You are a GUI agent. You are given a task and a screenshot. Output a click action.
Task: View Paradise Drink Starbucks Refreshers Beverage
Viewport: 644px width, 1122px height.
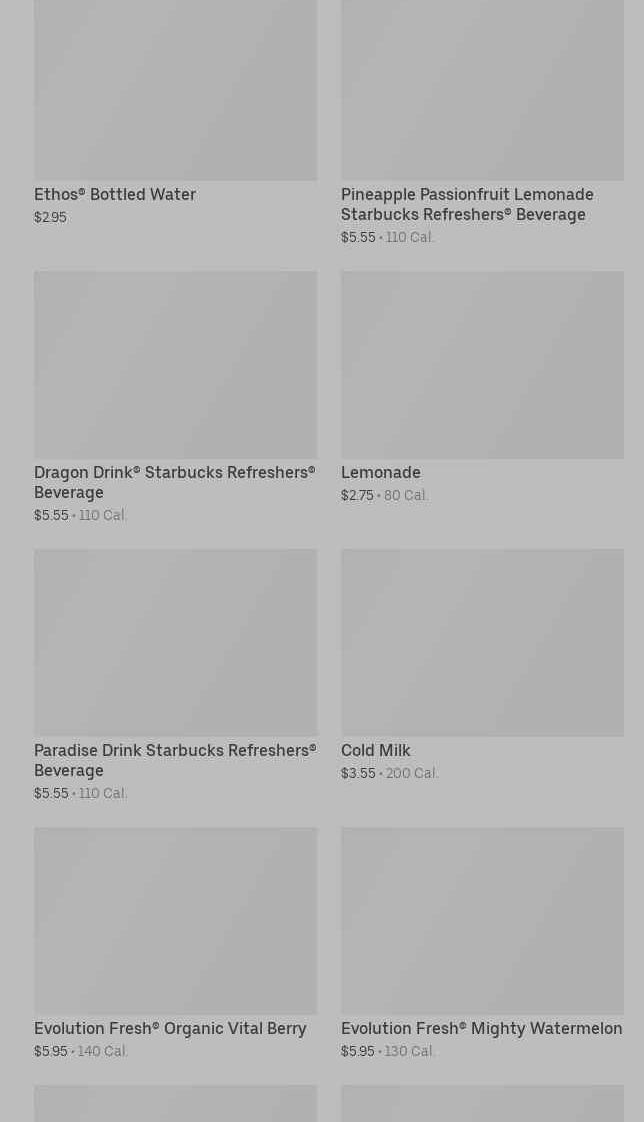pyautogui.click(x=175, y=643)
